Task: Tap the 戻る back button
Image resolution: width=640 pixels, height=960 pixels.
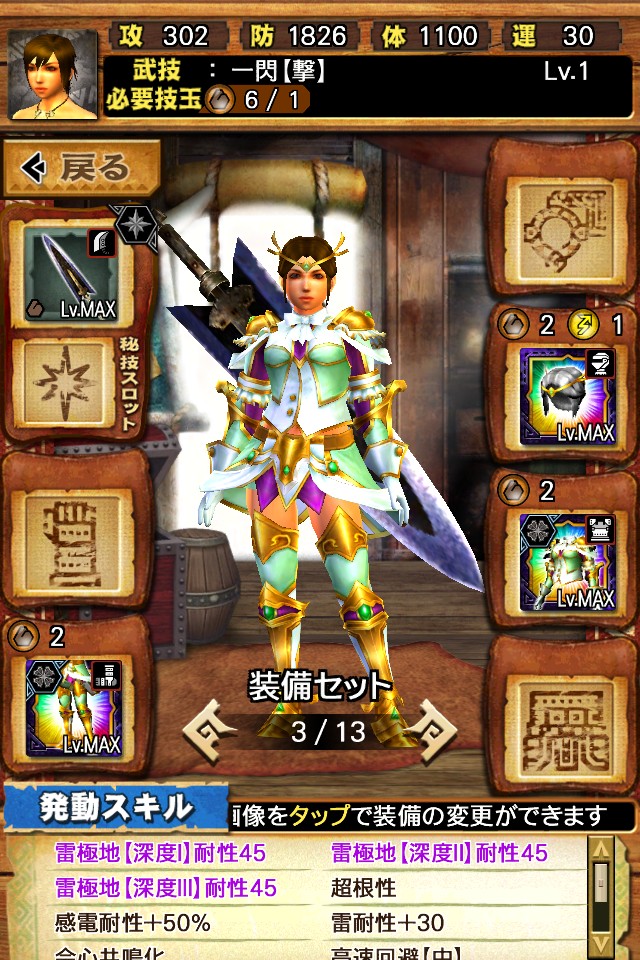Action: click(x=81, y=168)
